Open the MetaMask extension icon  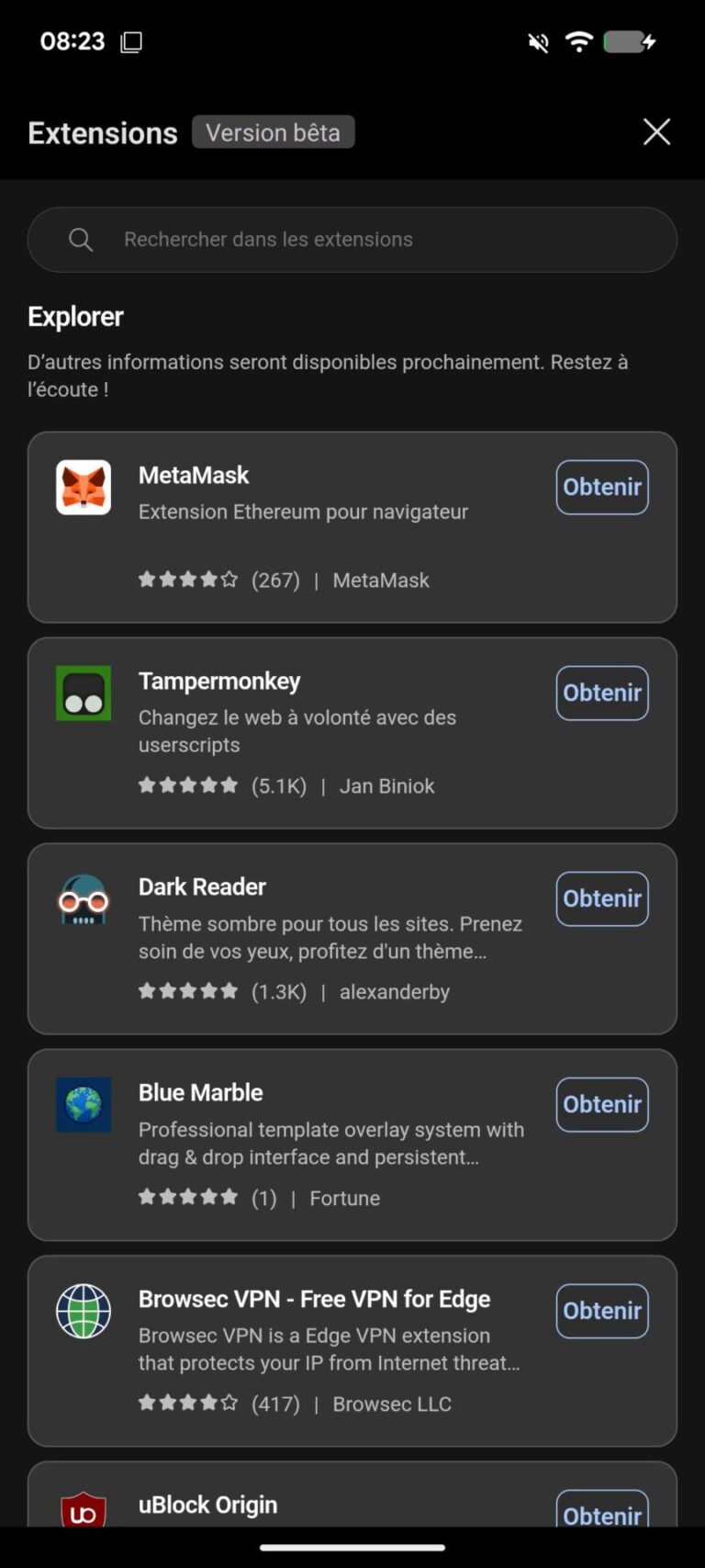click(x=84, y=487)
